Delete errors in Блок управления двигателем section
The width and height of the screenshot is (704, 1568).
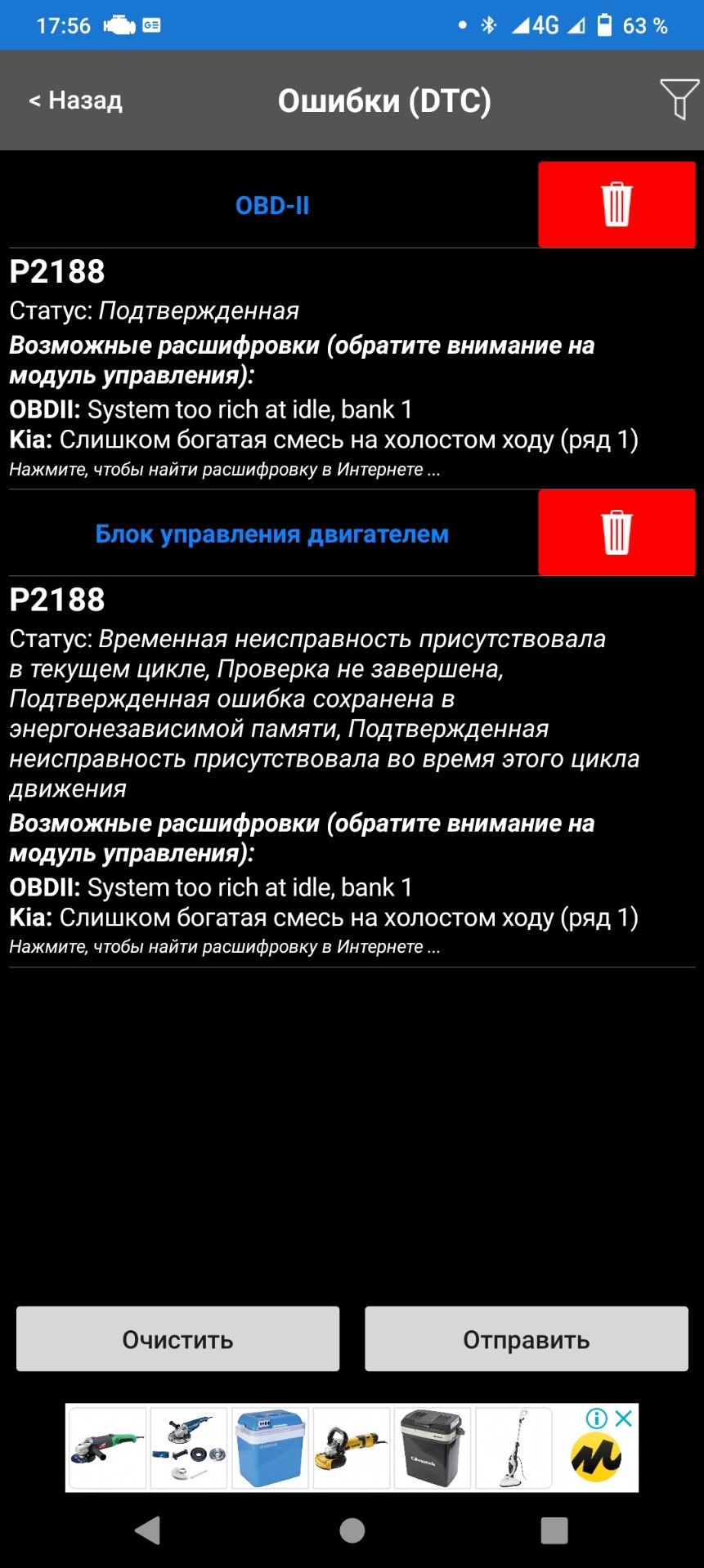(x=617, y=533)
